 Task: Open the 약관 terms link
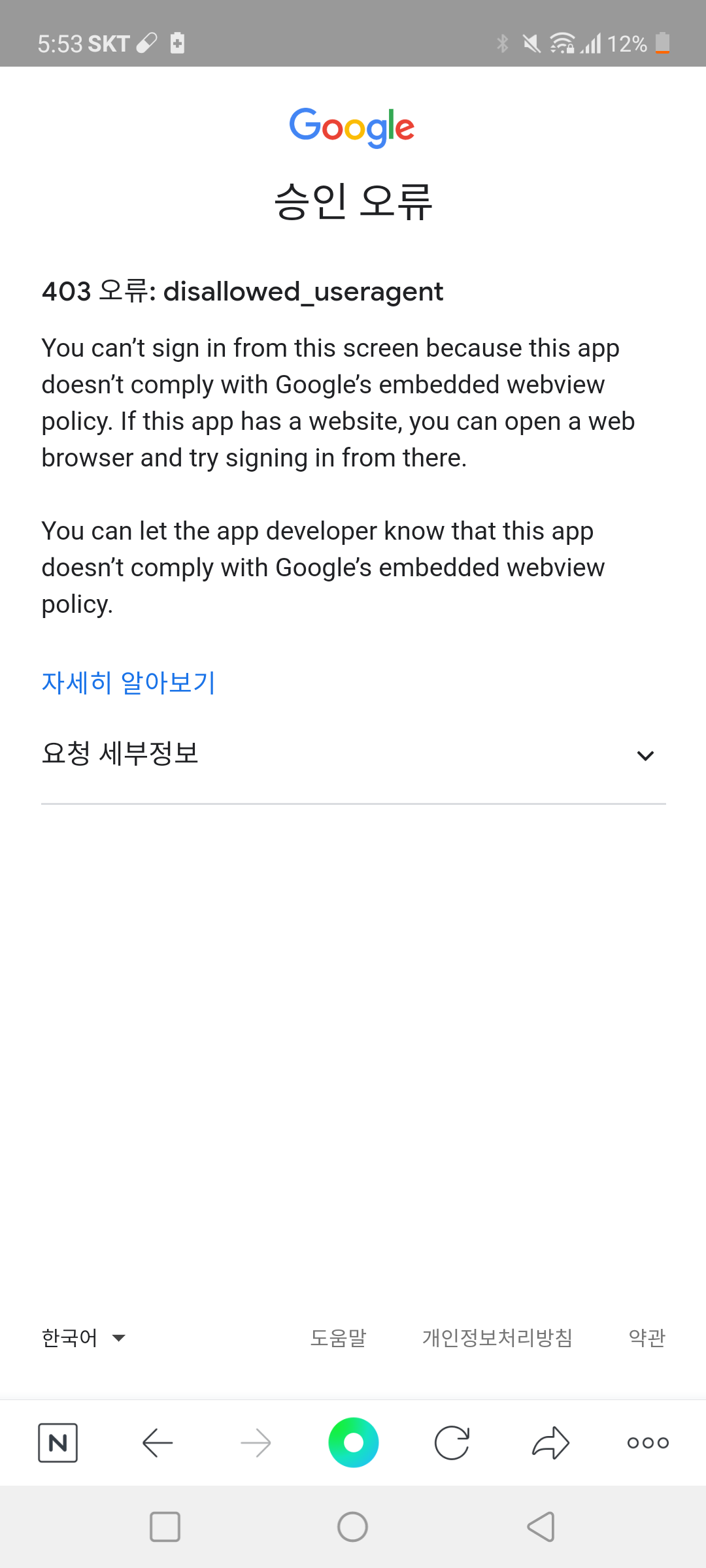pos(647,1338)
